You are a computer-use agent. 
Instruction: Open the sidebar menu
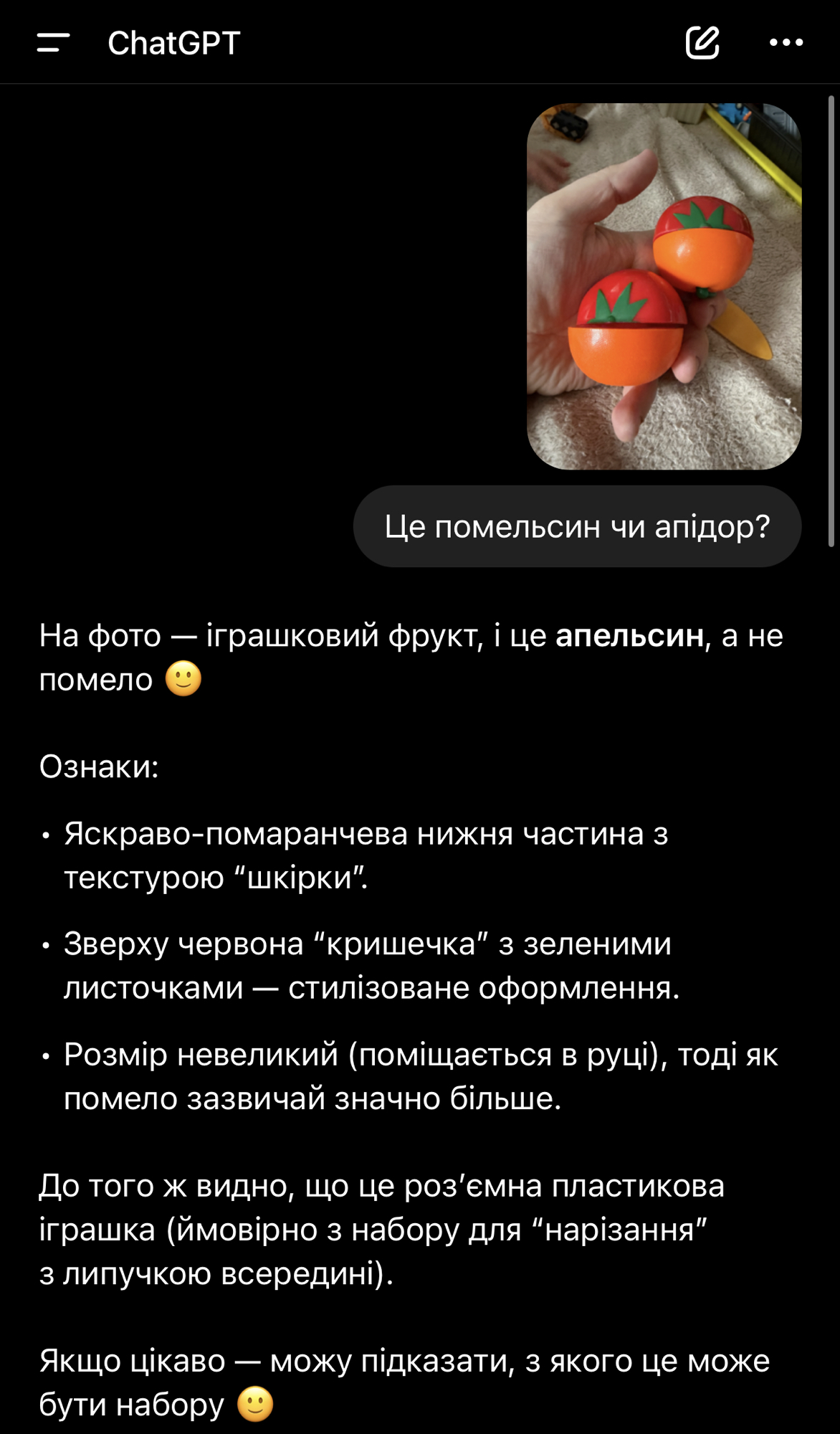click(53, 43)
